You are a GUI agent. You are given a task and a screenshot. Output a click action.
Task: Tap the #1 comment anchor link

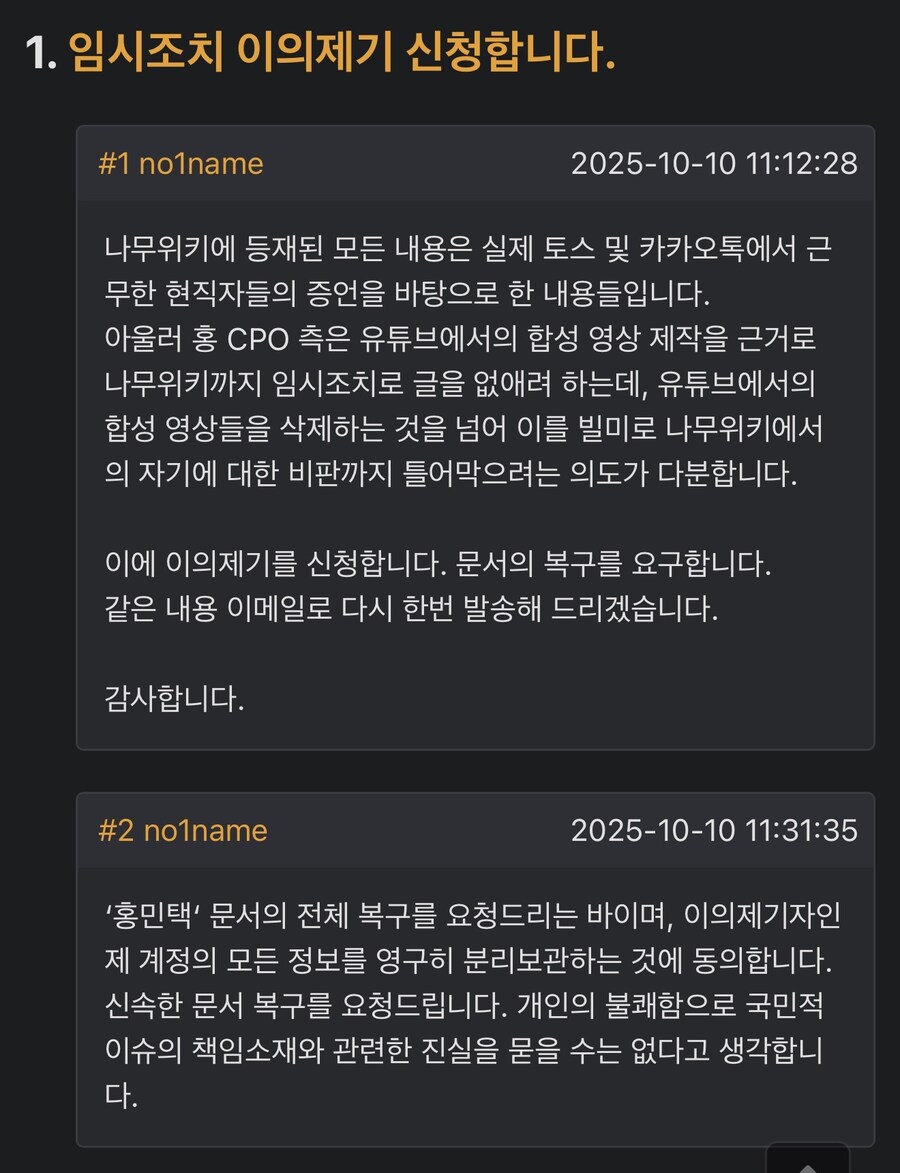(115, 163)
